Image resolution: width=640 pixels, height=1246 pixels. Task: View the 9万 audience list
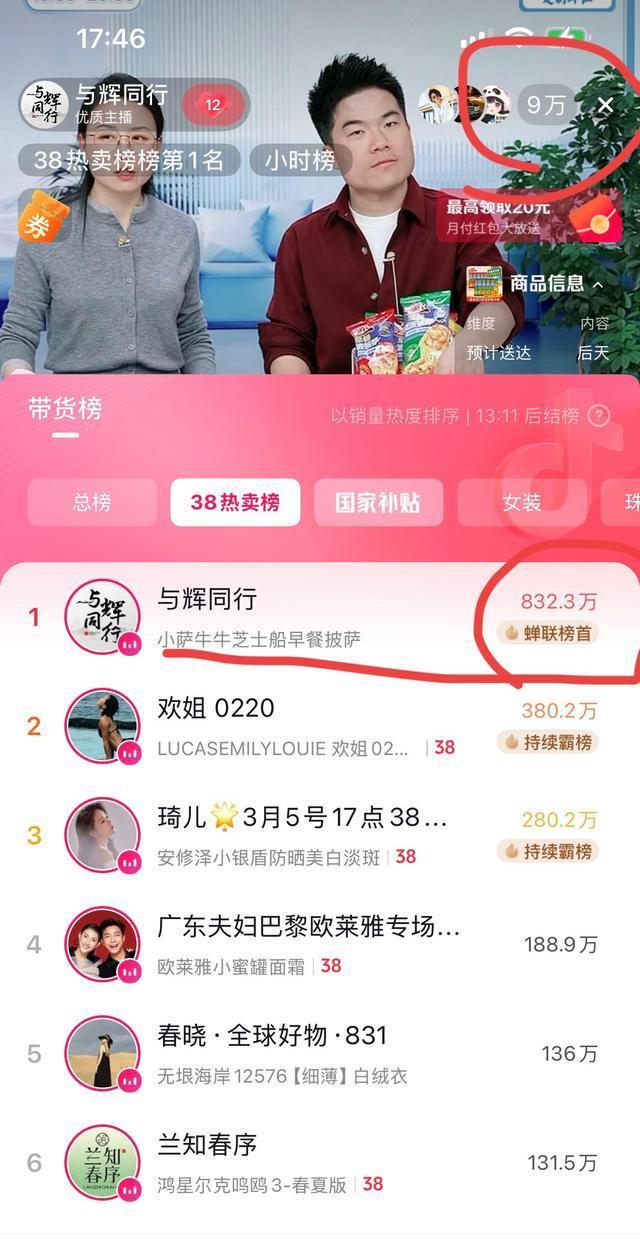pos(545,105)
